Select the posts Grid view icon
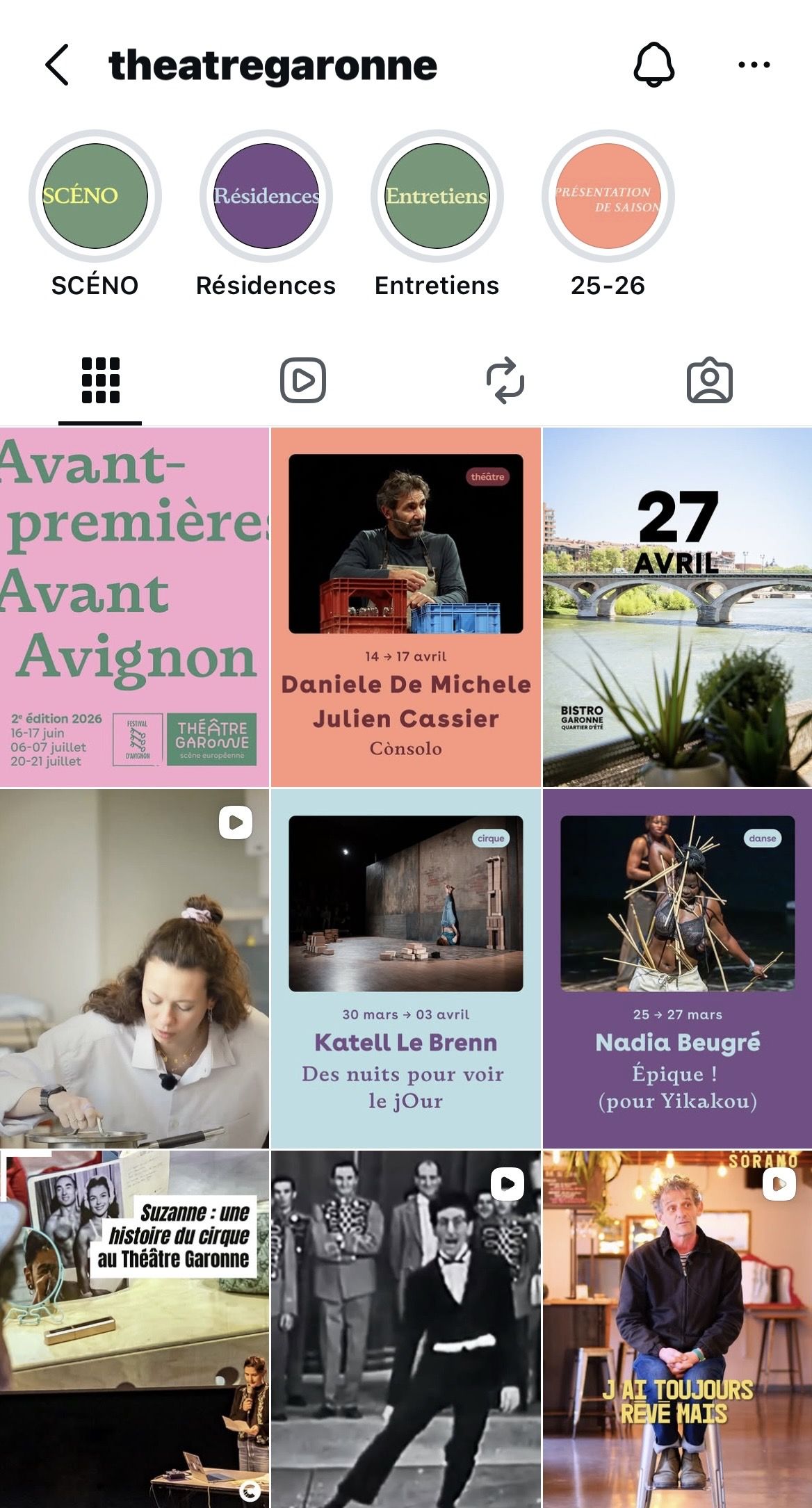Viewport: 812px width, 1508px height. (x=101, y=380)
